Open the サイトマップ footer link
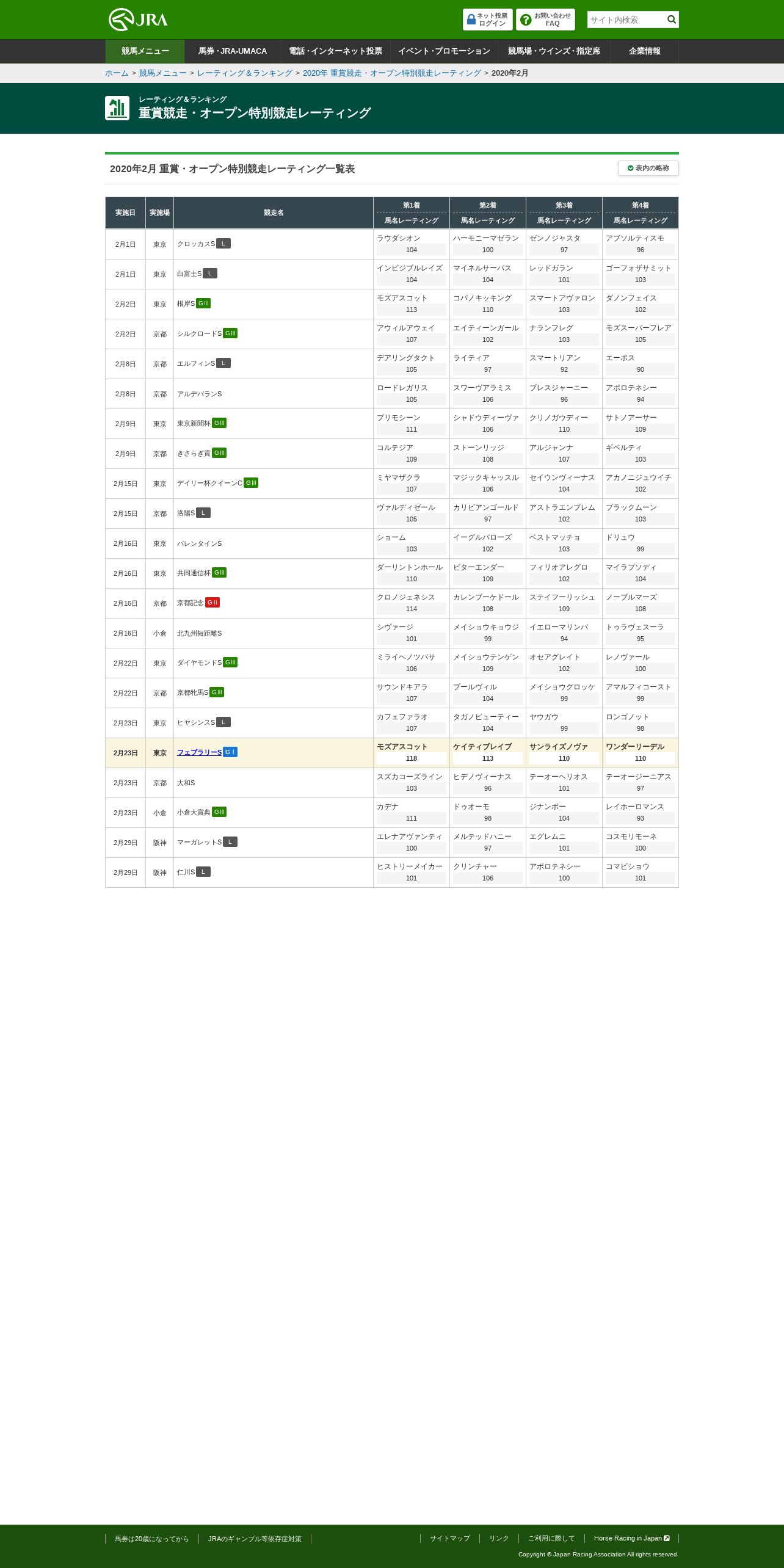The width and height of the screenshot is (784, 1568). [x=449, y=1538]
